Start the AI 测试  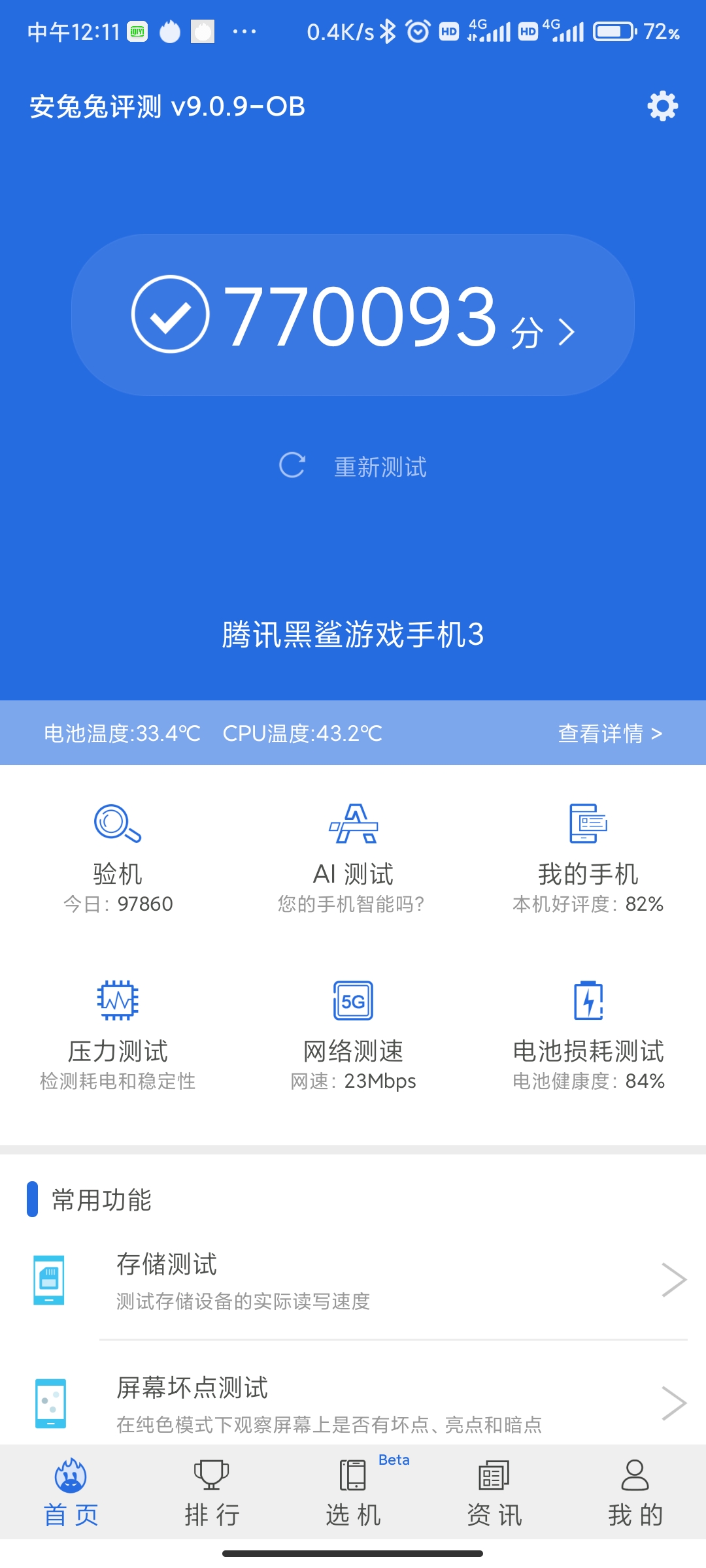(x=353, y=857)
